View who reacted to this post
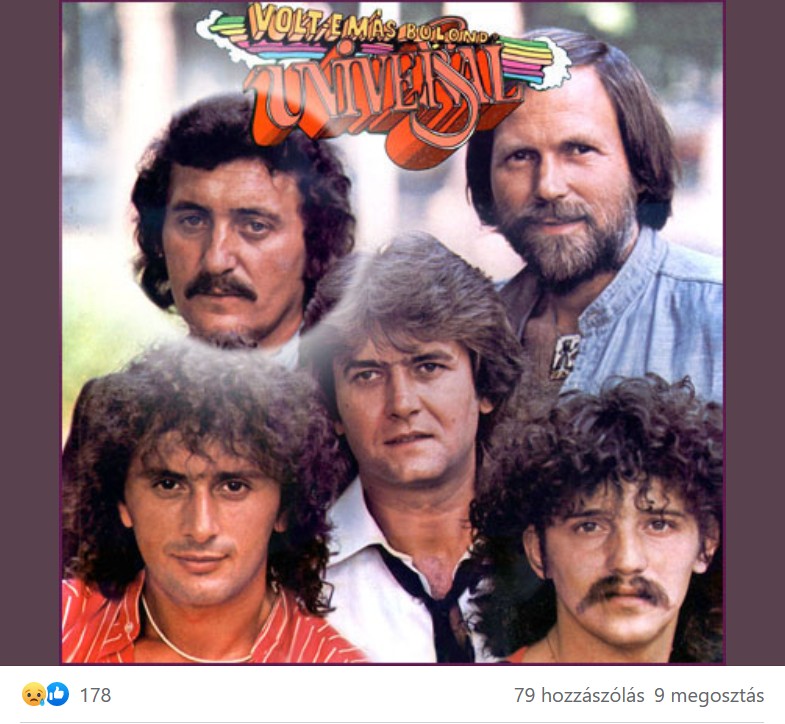The image size is (785, 724). tap(95, 695)
